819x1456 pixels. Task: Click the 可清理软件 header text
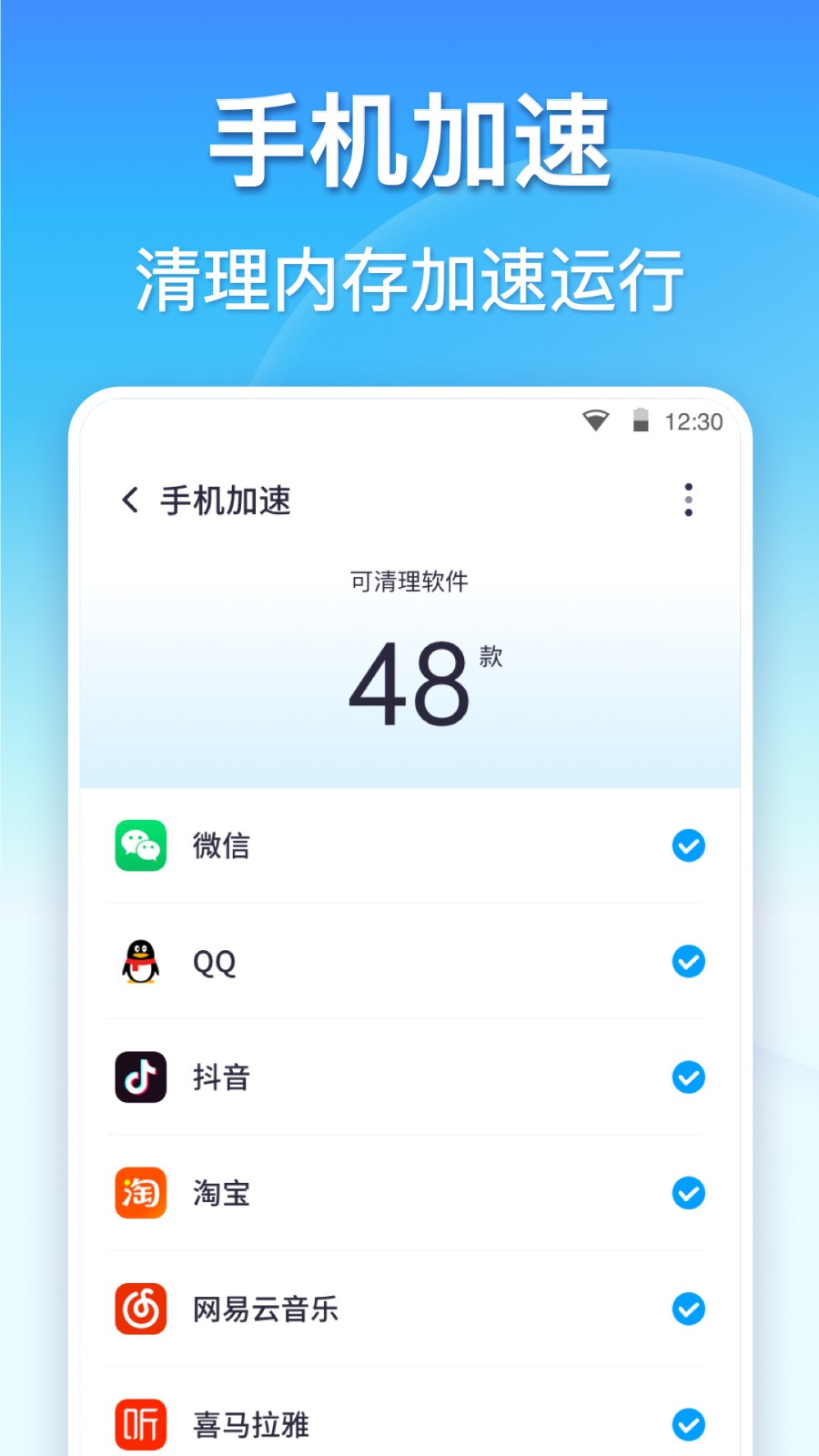tap(409, 581)
